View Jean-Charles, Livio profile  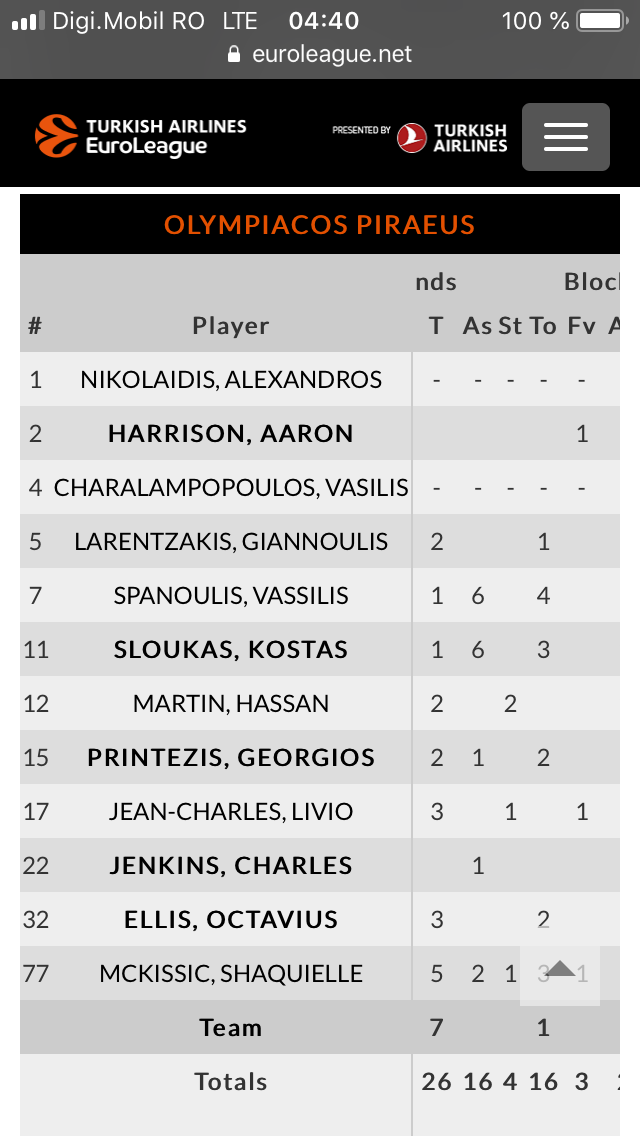pos(230,811)
